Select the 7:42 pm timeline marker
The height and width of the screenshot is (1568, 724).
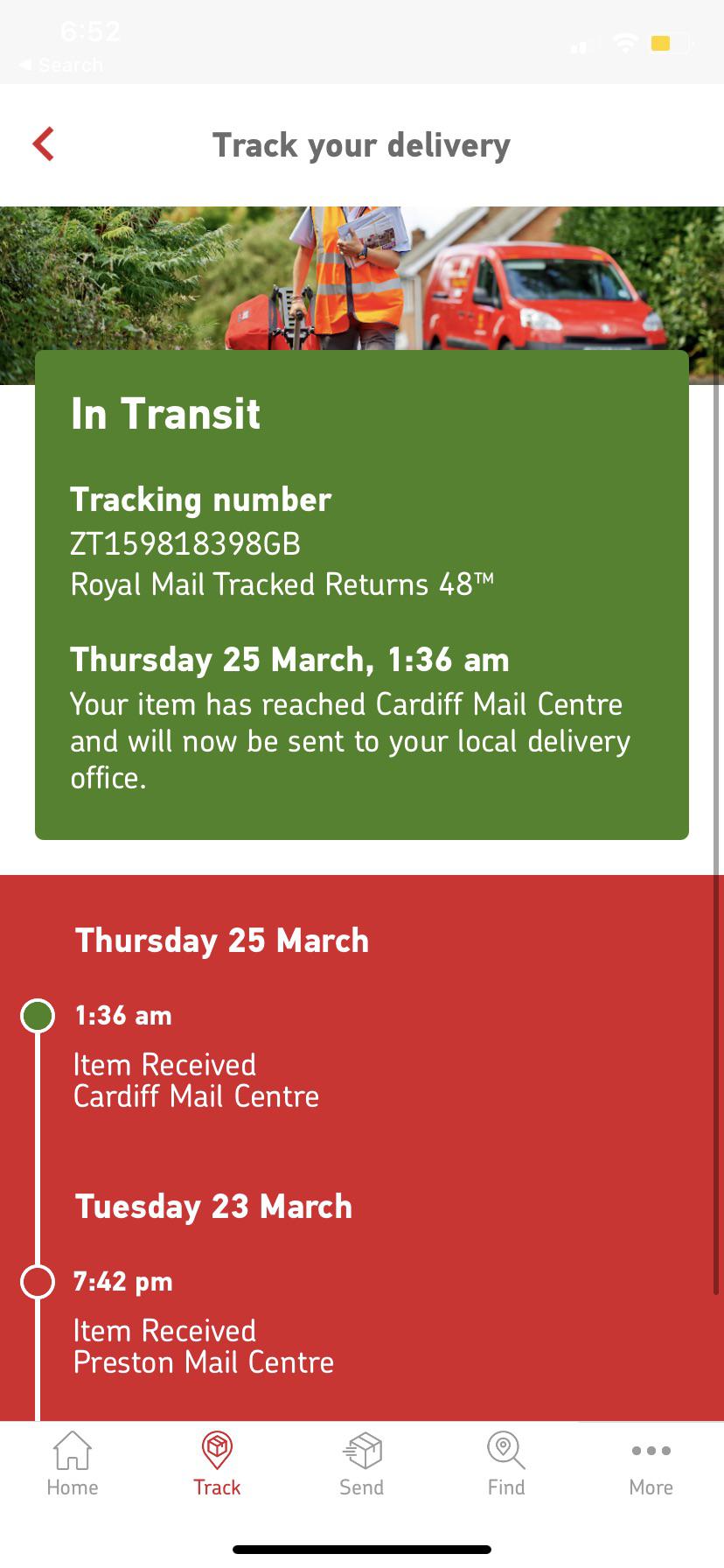coord(37,1281)
